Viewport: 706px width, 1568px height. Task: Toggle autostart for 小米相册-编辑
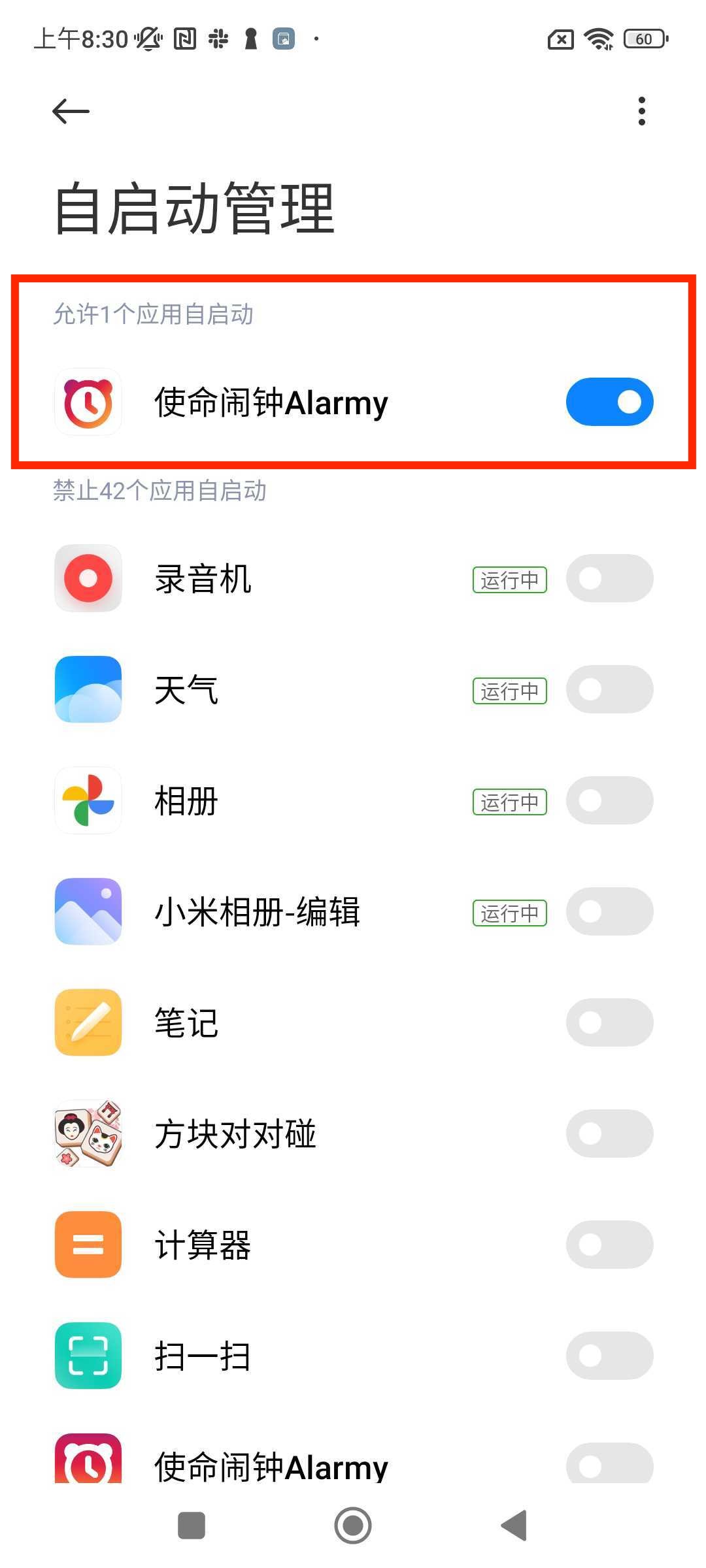(609, 911)
